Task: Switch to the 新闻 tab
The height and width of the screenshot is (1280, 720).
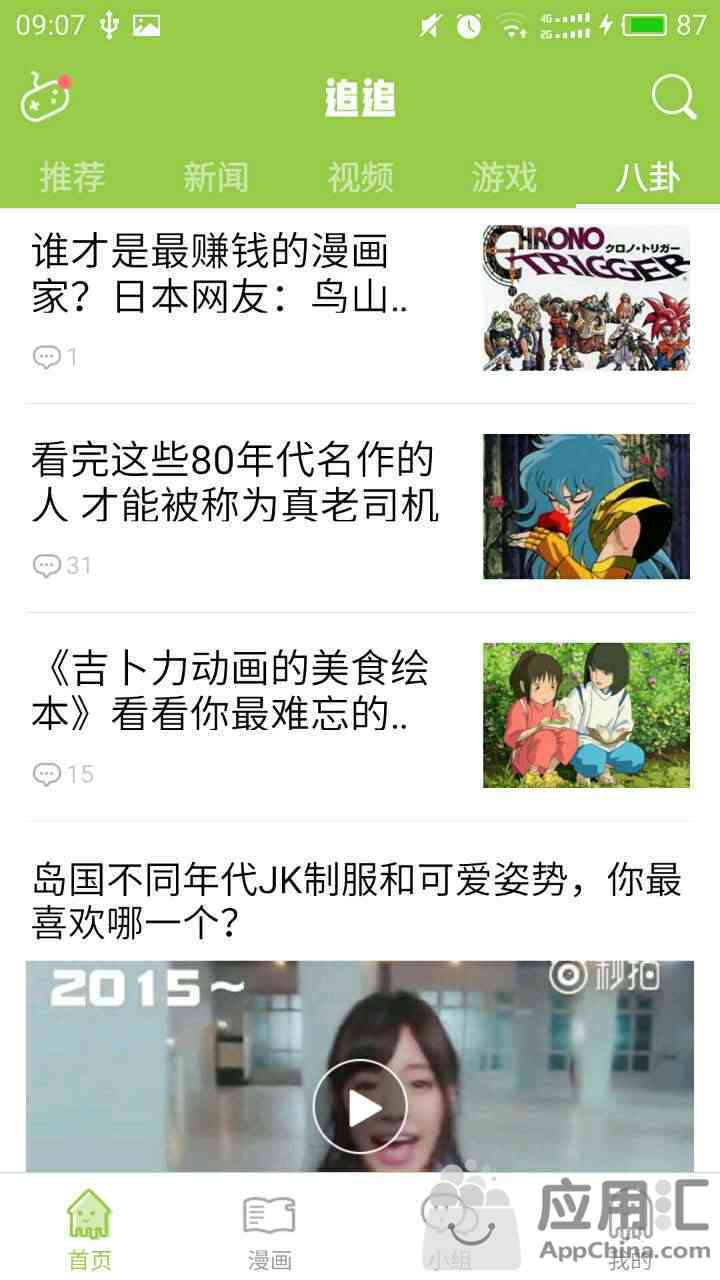Action: click(215, 177)
